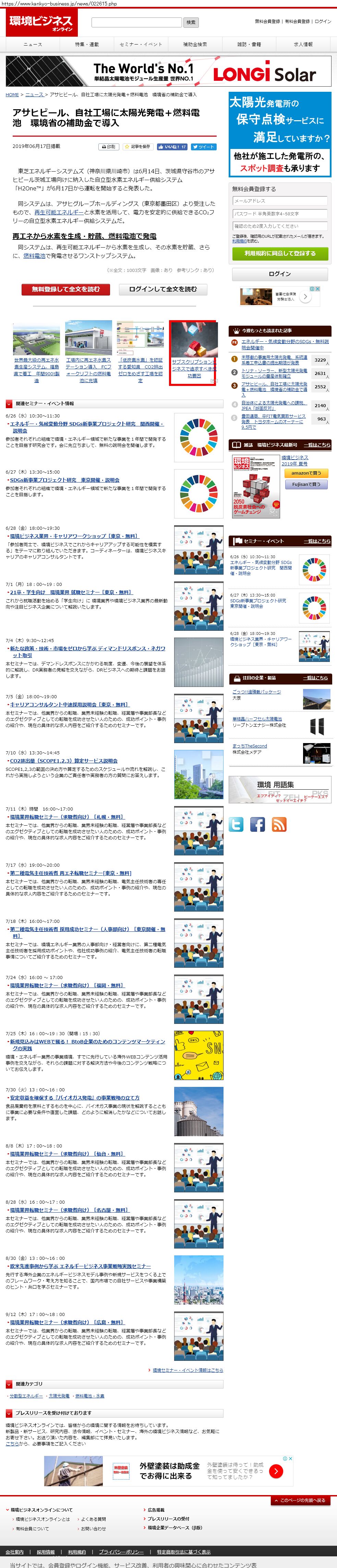Select ログインして全文を読む button
Image resolution: width=337 pixels, height=1568 pixels.
(163, 289)
